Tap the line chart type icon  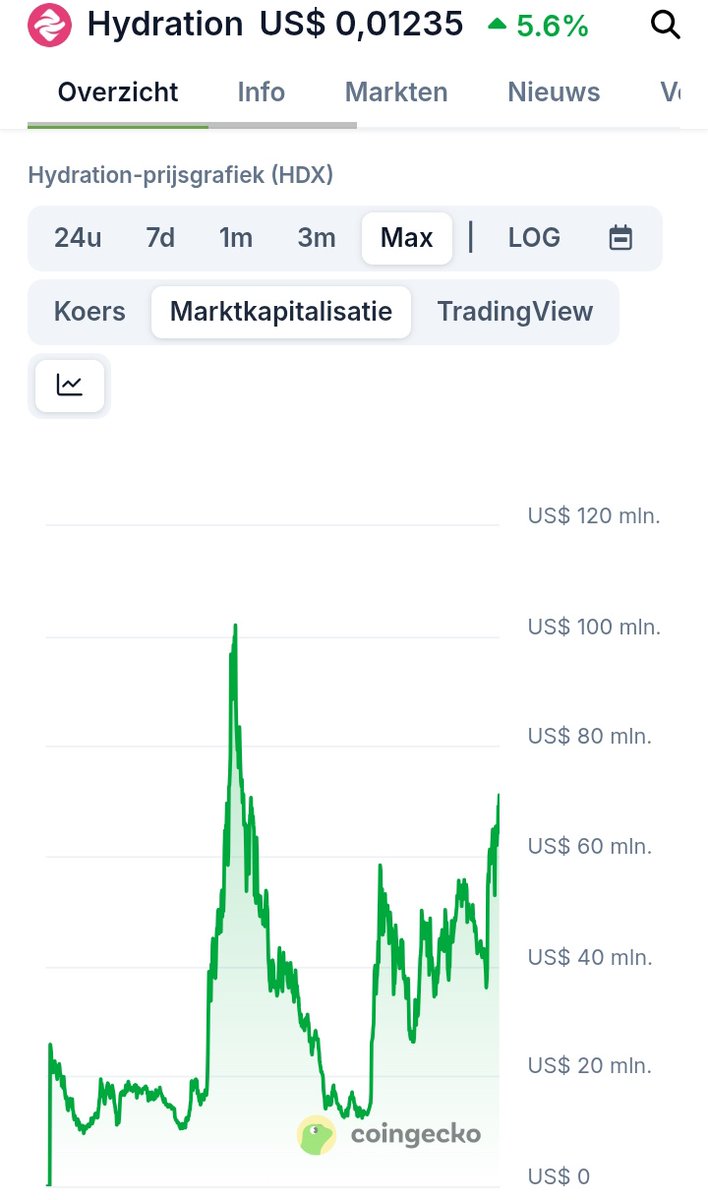pos(69,385)
